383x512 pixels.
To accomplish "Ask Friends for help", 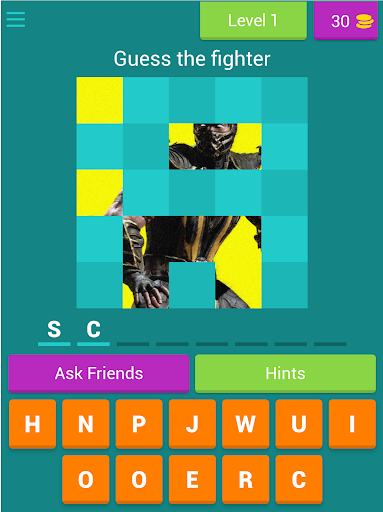I will point(99,373).
